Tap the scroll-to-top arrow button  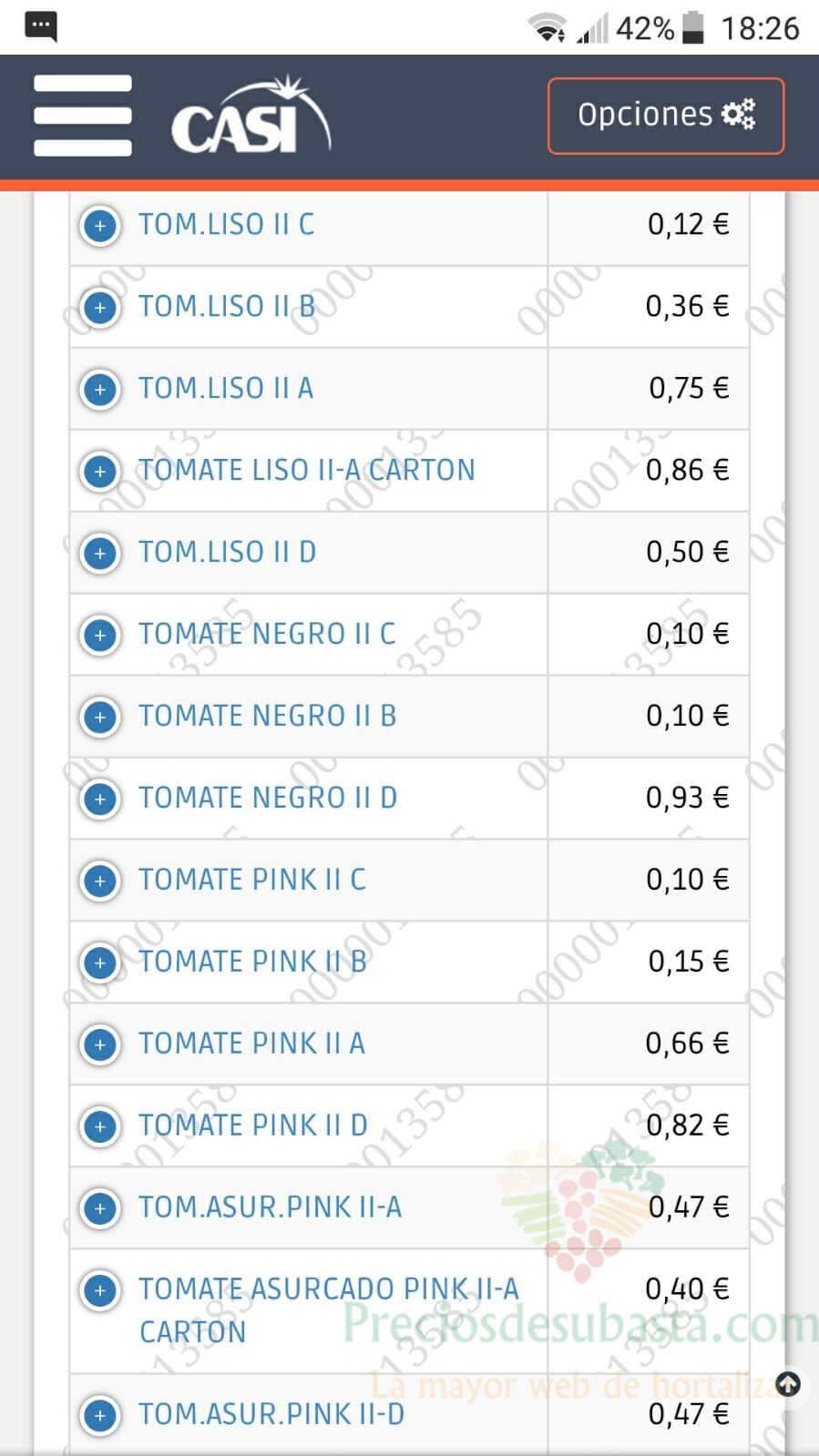788,1385
